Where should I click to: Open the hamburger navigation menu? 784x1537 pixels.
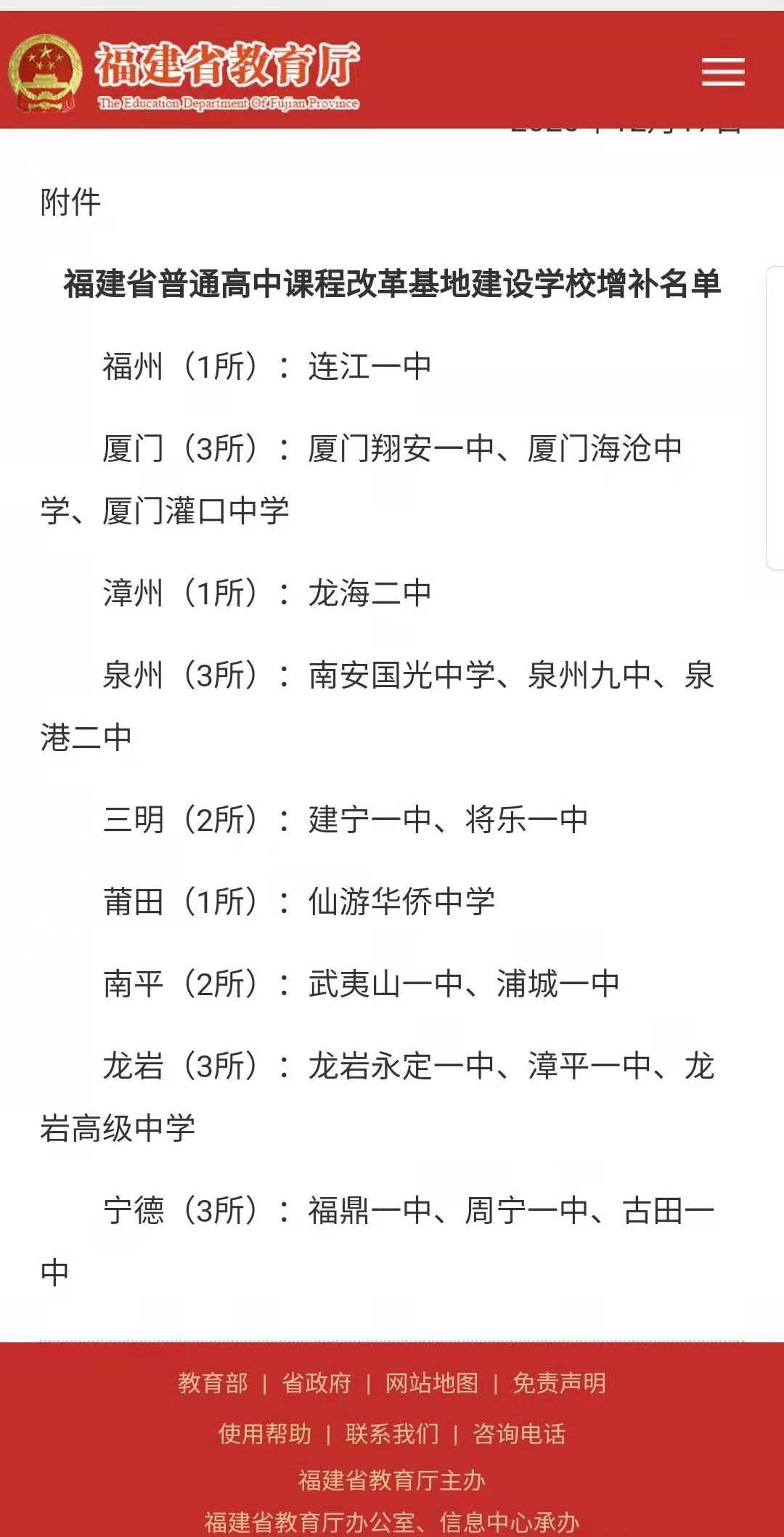pos(722,72)
